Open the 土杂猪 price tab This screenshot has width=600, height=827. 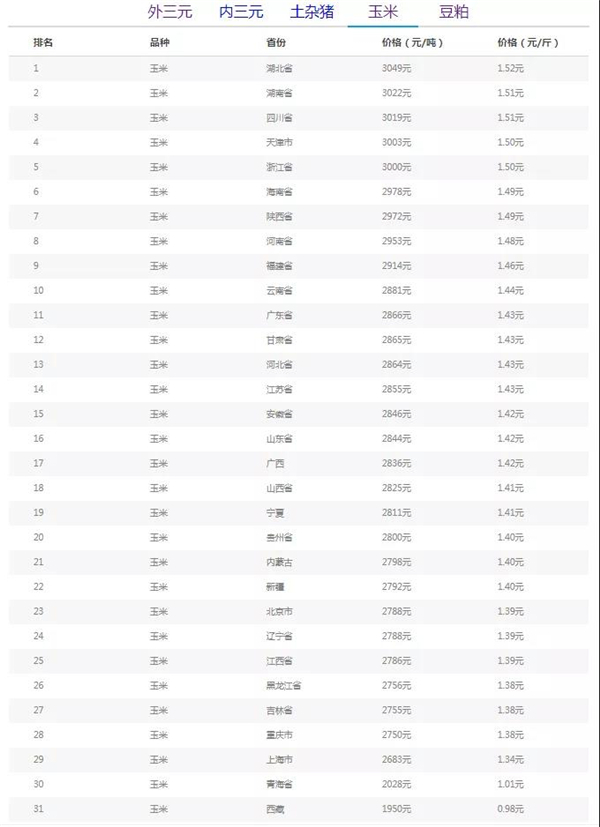[312, 12]
